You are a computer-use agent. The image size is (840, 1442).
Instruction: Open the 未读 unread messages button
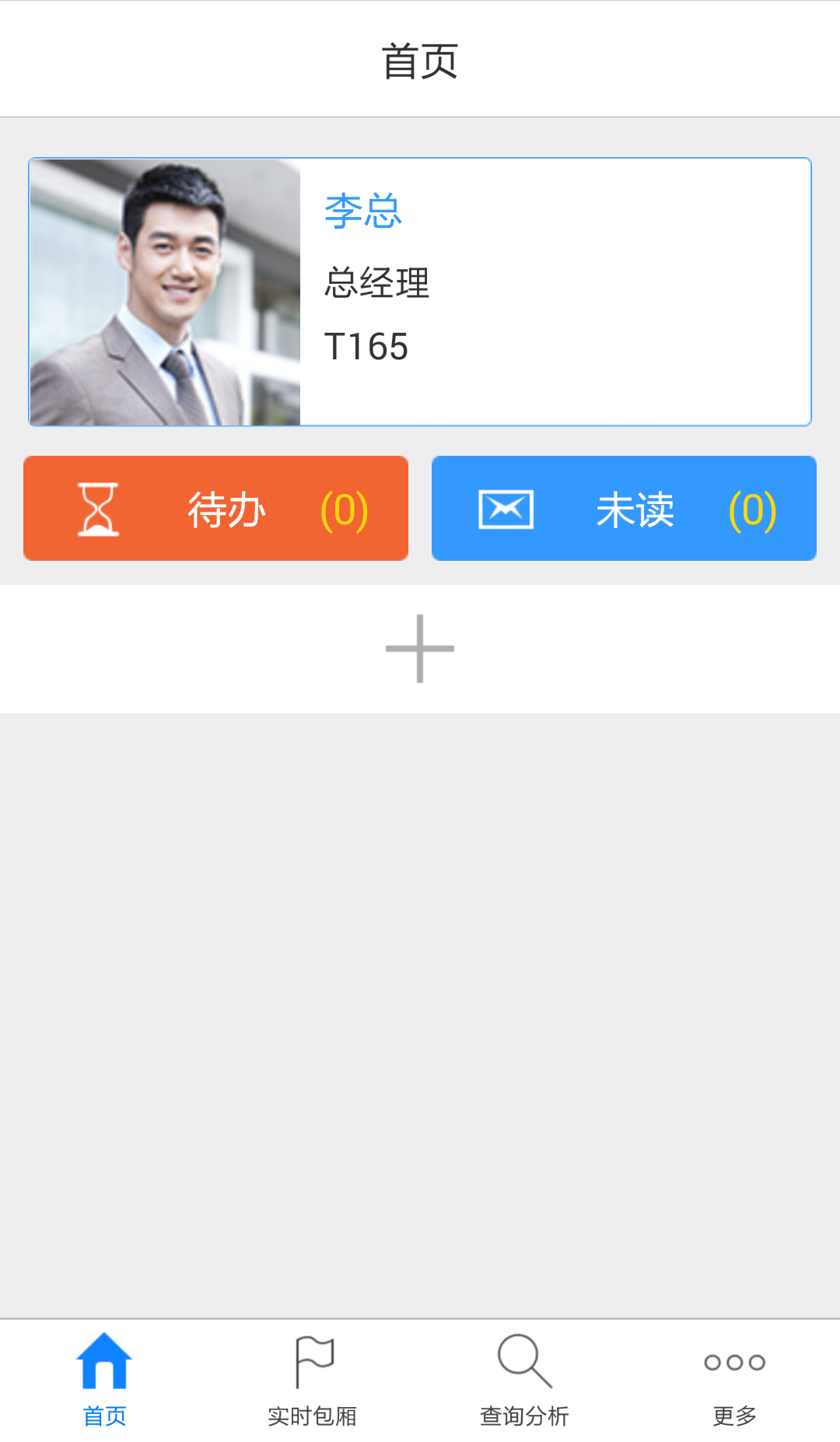pos(622,508)
